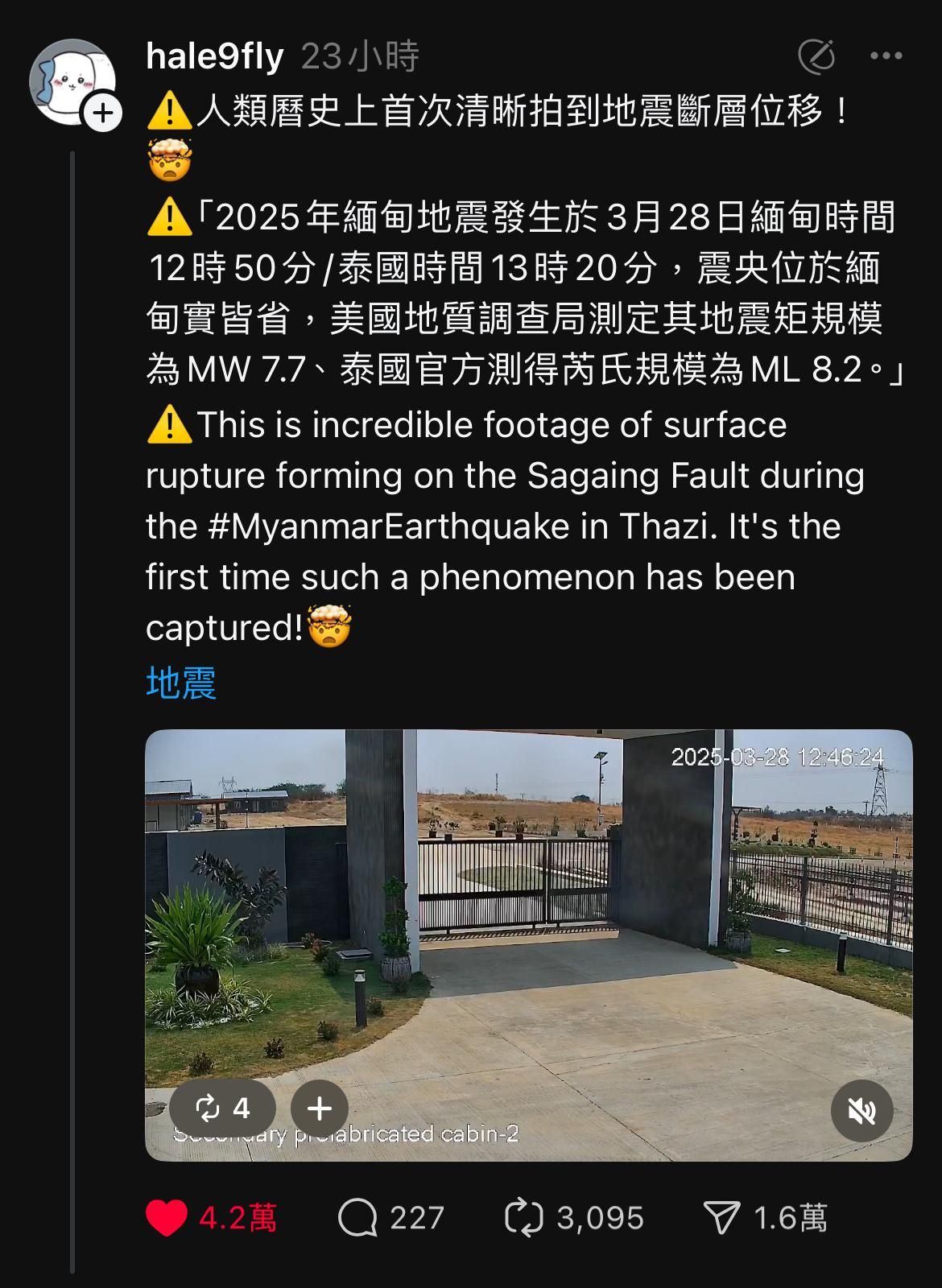This screenshot has height=1288, width=942.
Task: Follow hale9fly with the plus badge
Action: coord(103,114)
